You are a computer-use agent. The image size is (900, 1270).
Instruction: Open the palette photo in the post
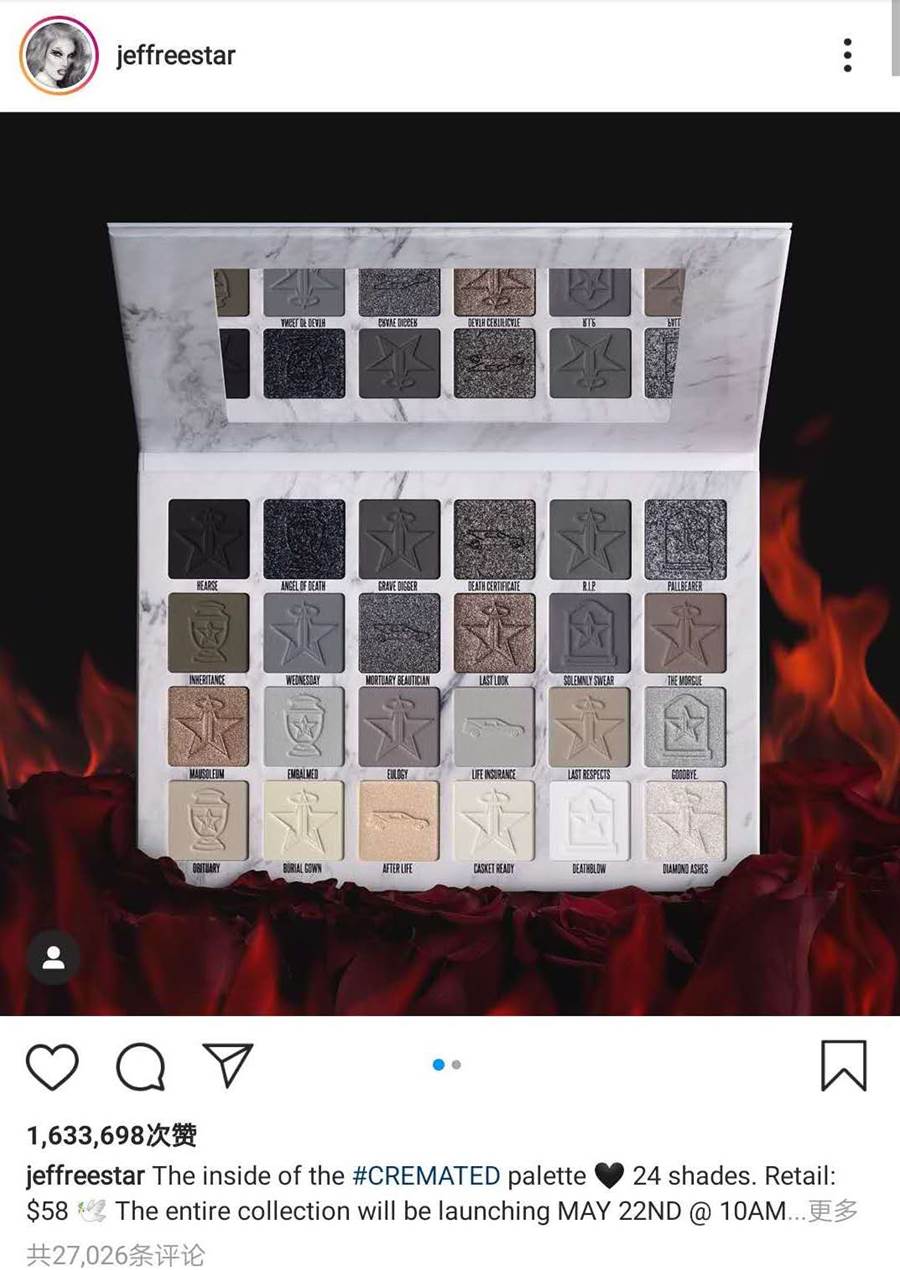(449, 560)
